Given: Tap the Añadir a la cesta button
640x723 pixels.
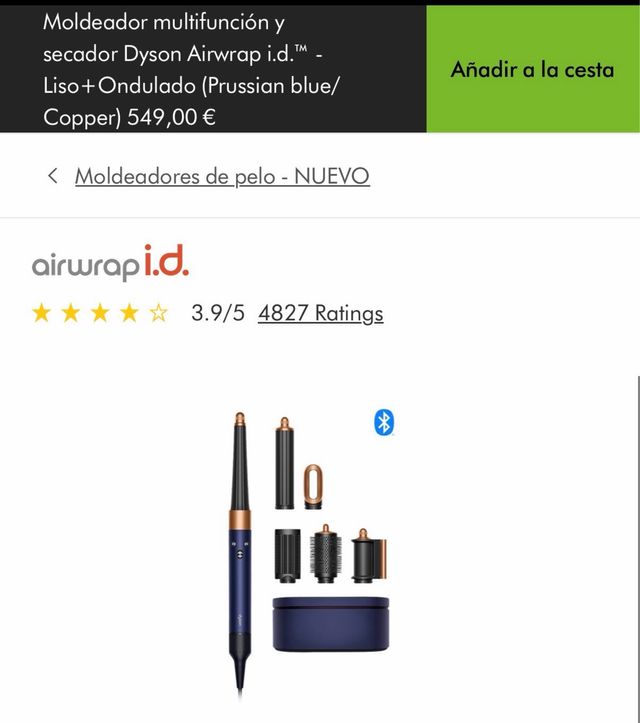Looking at the screenshot, I should click(532, 69).
